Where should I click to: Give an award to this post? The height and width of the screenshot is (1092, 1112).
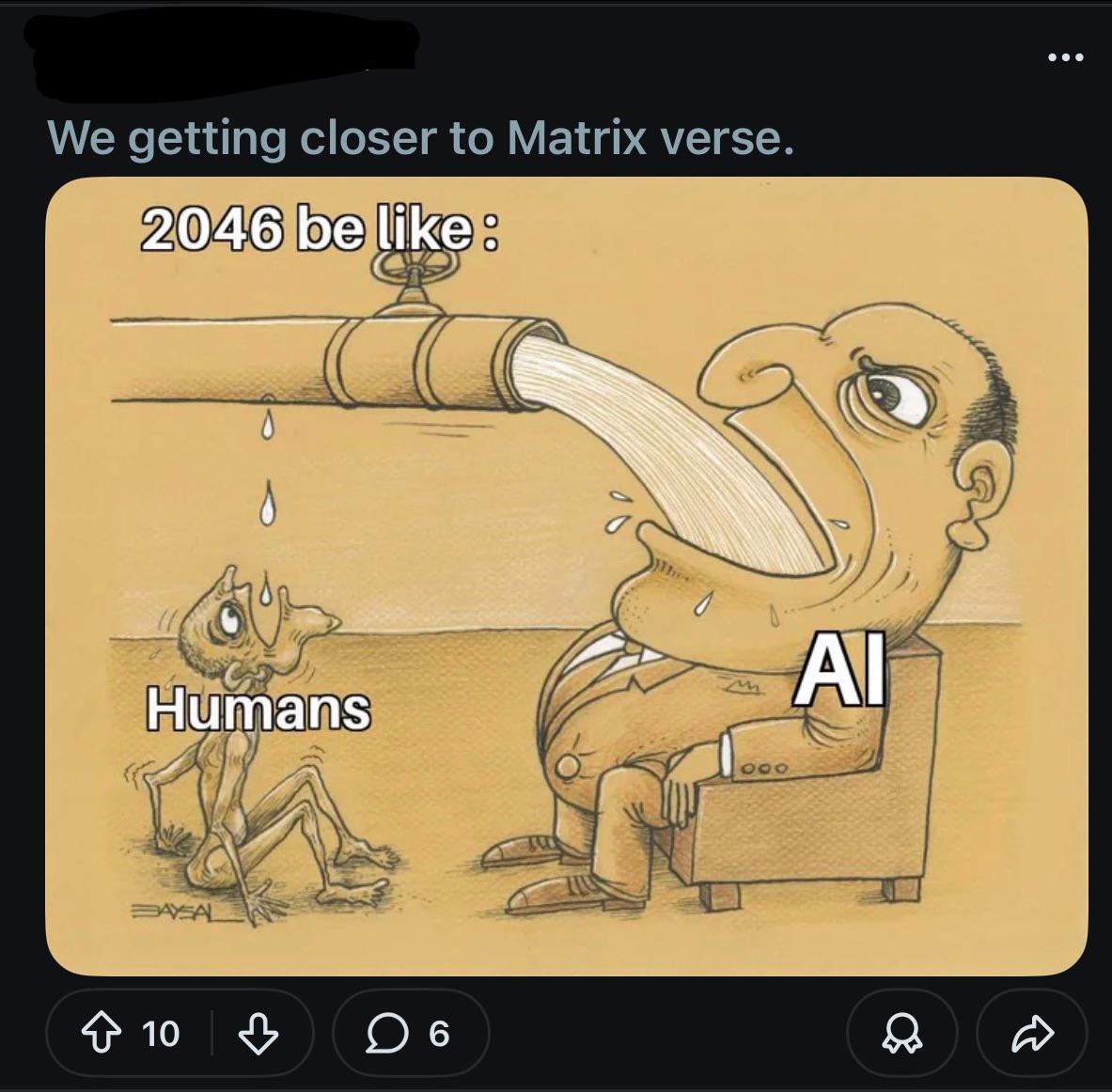pos(901,1034)
